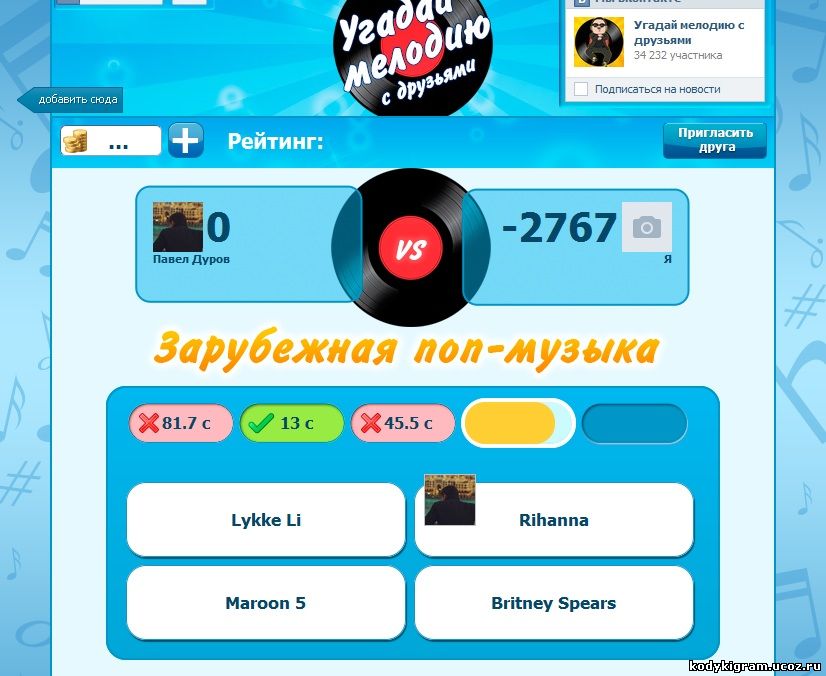826x676 pixels.
Task: Invite a friend via Пригласить друга
Action: click(x=714, y=140)
